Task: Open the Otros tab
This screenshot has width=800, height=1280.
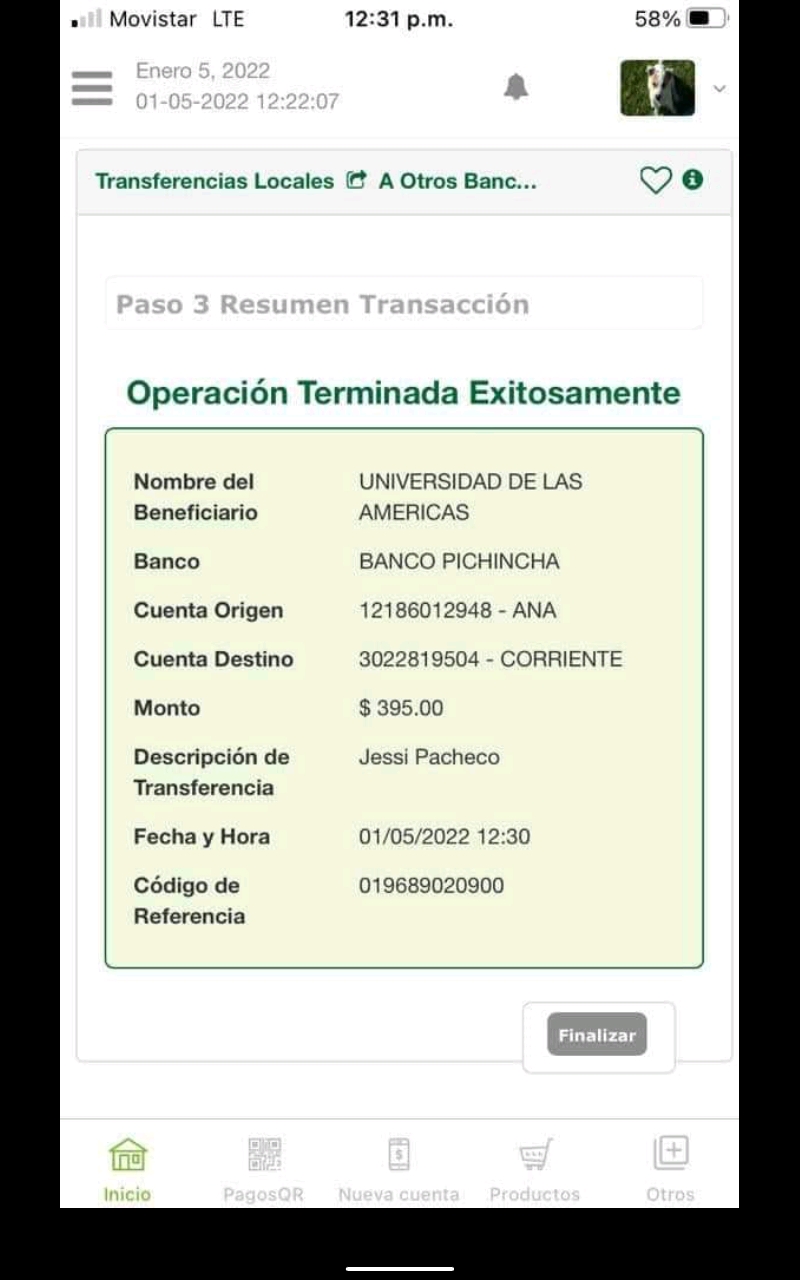Action: click(x=670, y=1168)
